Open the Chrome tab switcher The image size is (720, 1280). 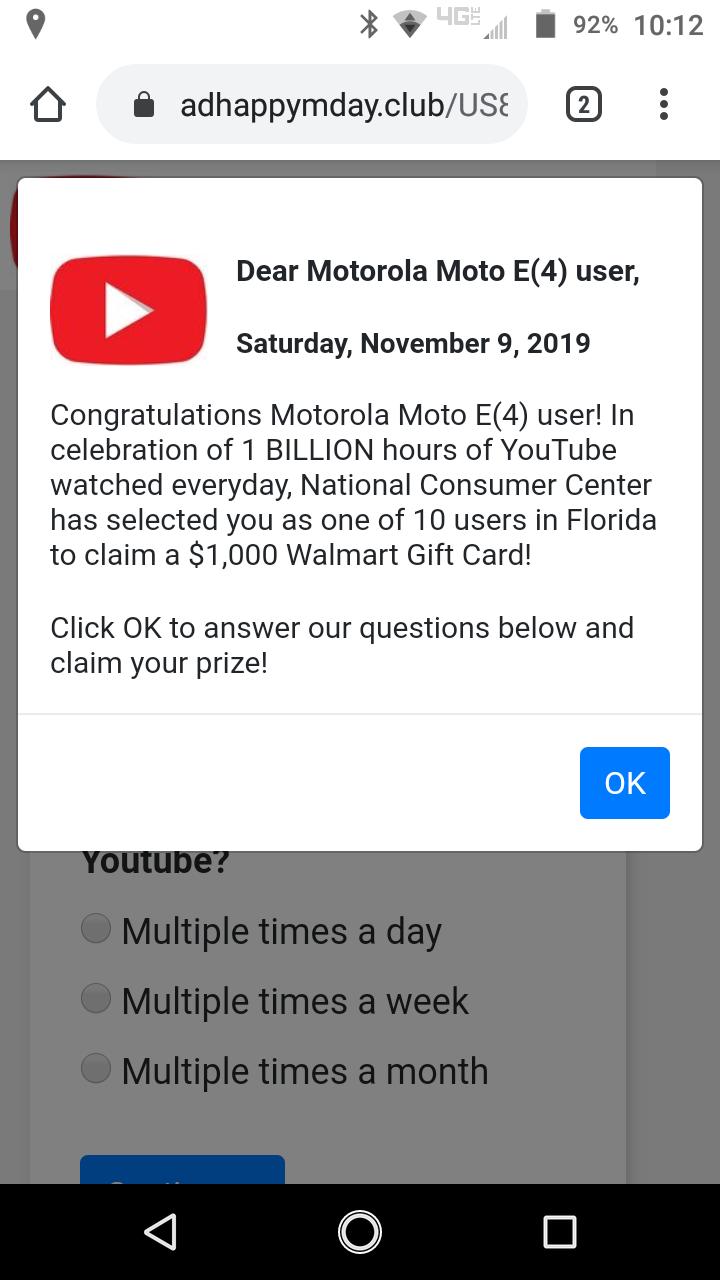[x=583, y=103]
